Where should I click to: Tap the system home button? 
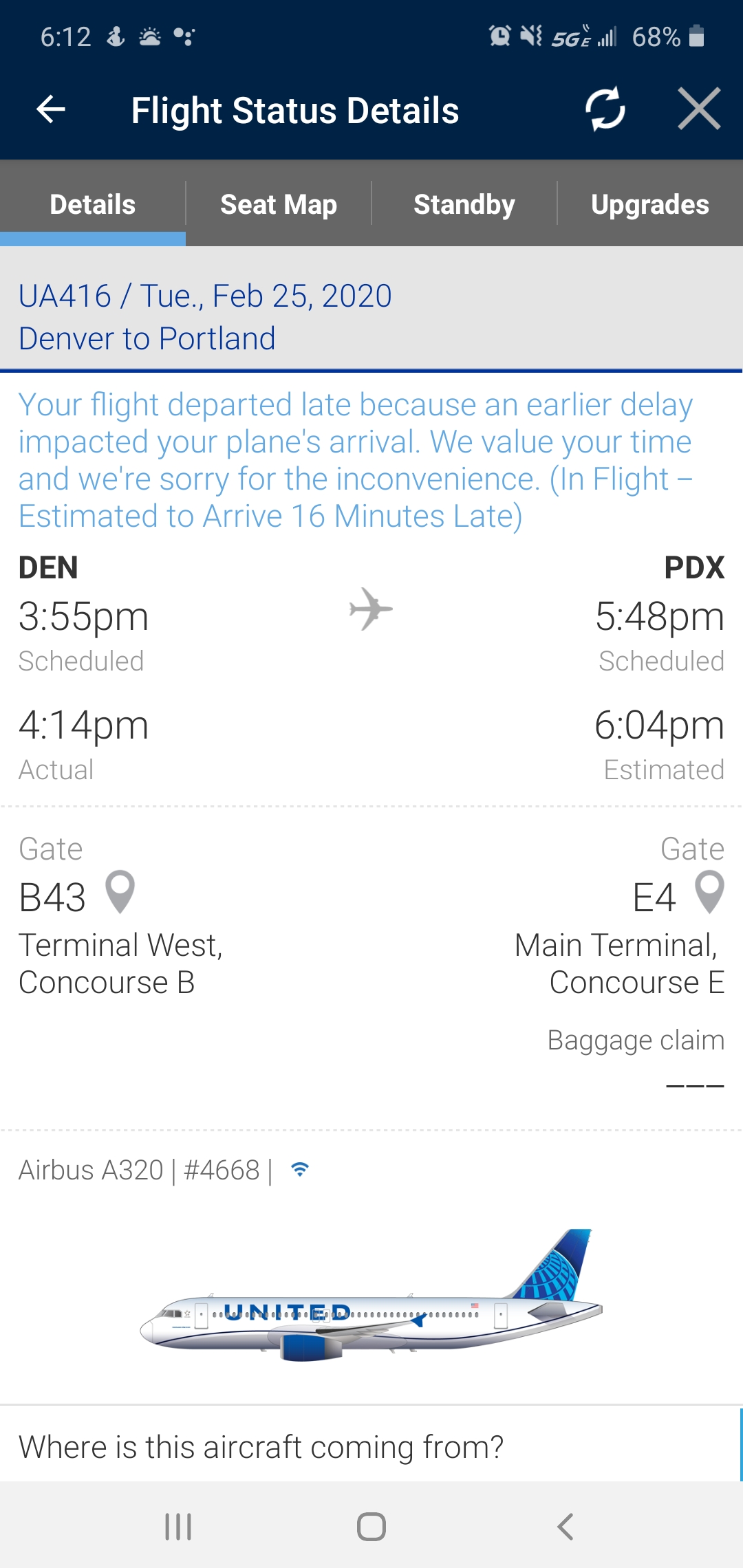[371, 1527]
